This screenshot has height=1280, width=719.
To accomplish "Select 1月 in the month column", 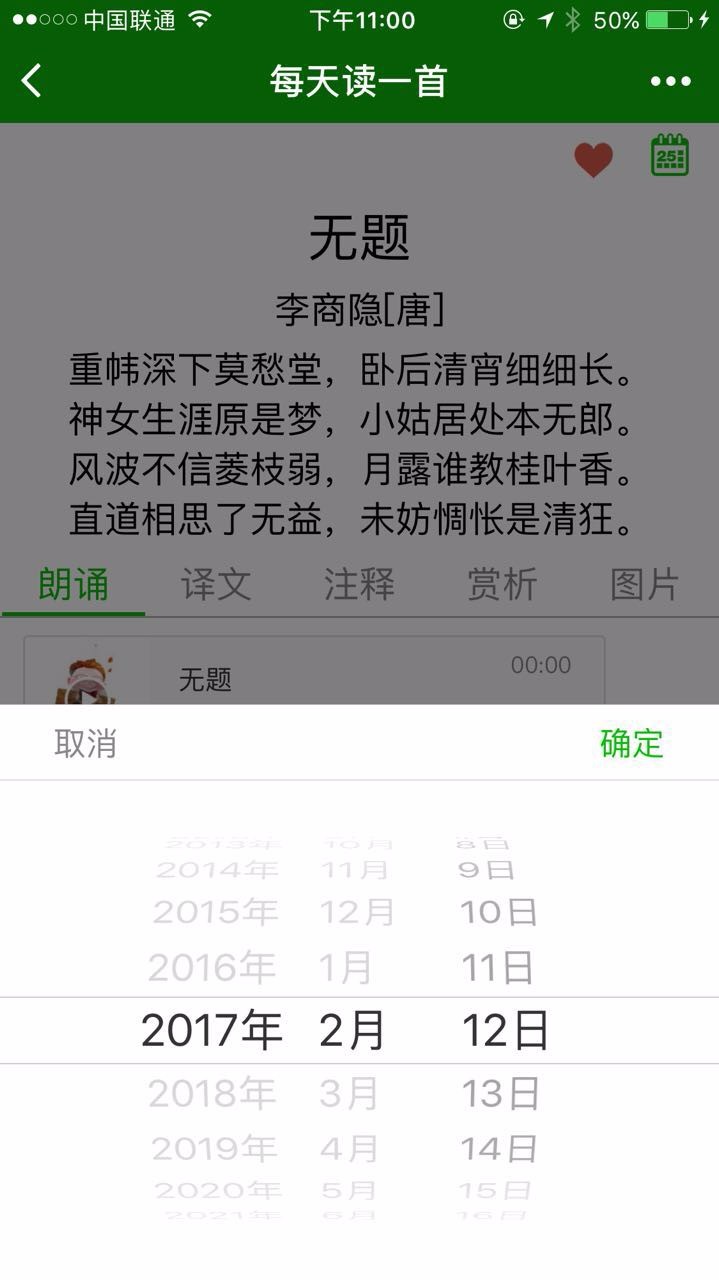I will 347,968.
